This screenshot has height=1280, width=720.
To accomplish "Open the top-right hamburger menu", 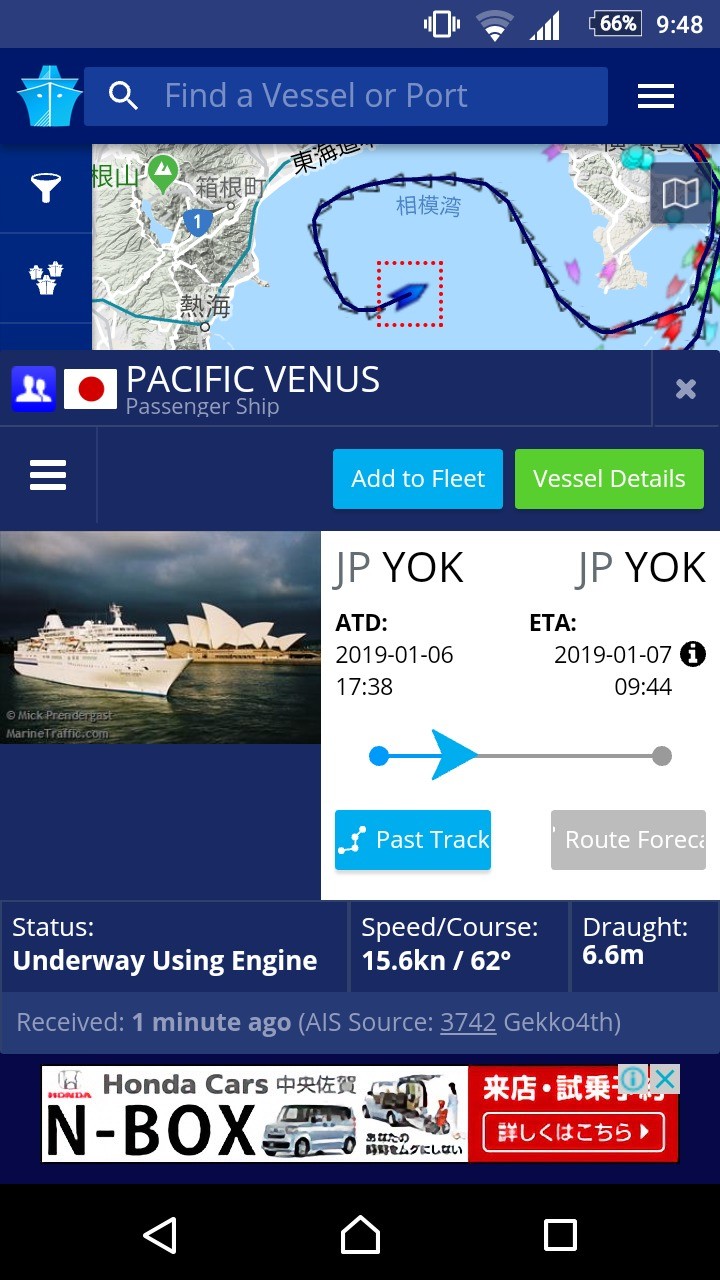I will [656, 96].
